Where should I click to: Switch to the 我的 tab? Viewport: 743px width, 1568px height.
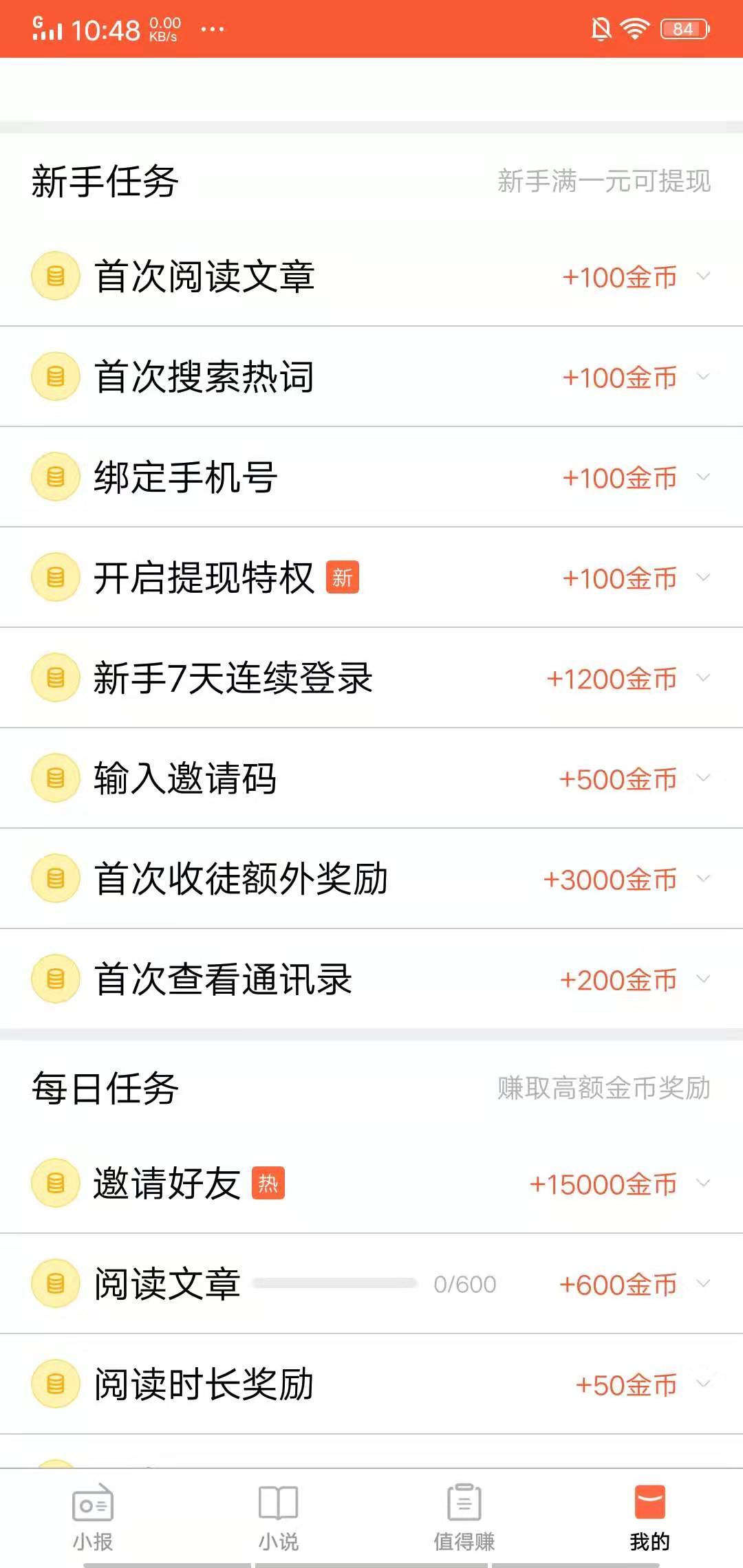click(x=649, y=1520)
